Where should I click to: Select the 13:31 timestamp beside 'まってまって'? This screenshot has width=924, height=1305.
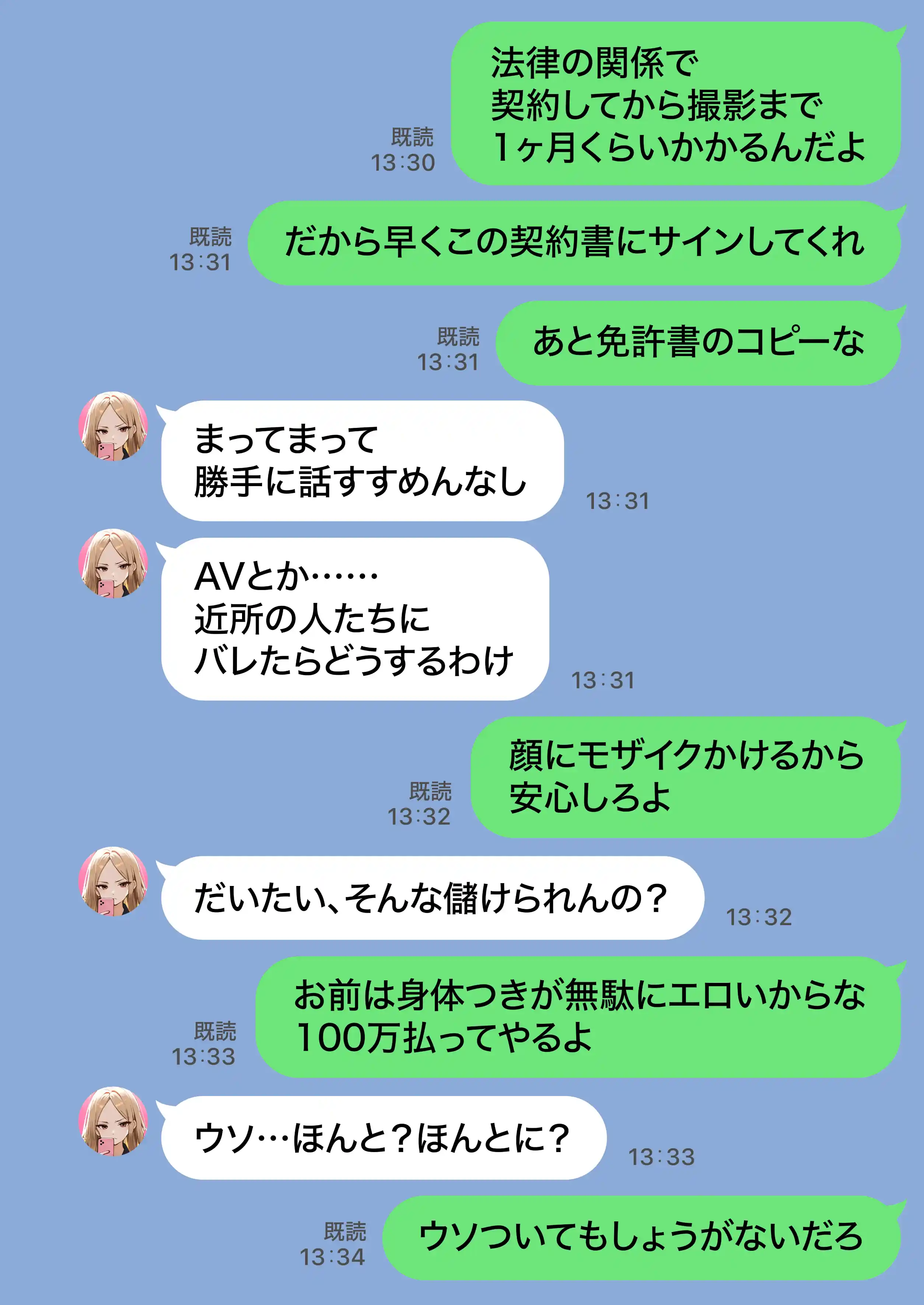[617, 500]
